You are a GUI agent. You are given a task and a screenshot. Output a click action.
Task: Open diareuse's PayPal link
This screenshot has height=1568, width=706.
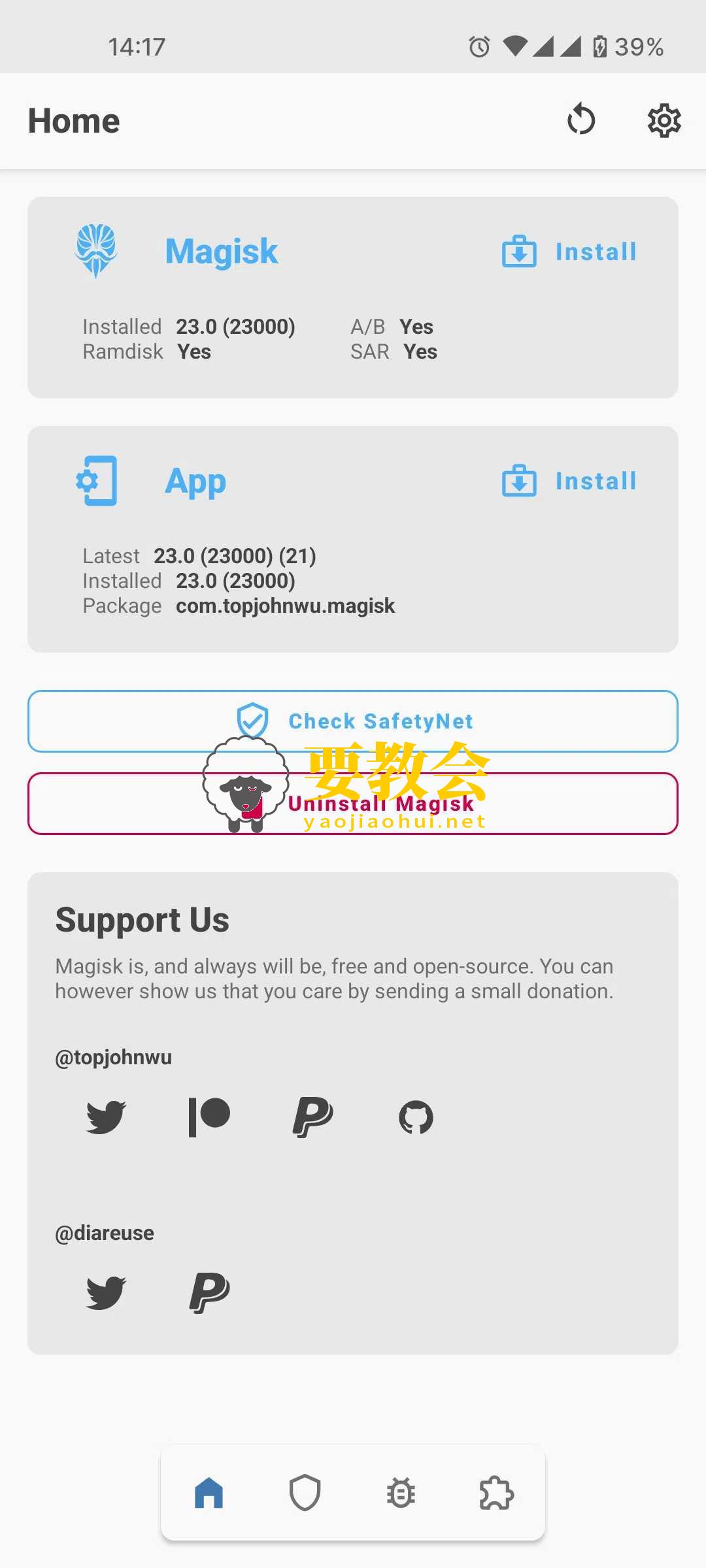tap(209, 1292)
